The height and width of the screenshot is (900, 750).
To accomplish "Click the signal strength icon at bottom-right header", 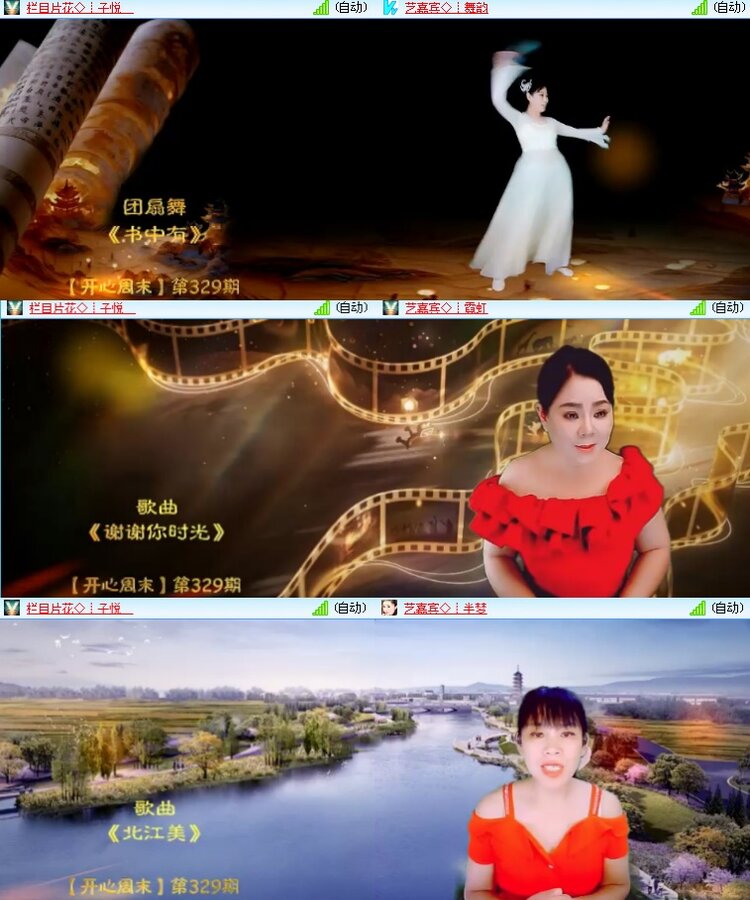I will coord(697,608).
